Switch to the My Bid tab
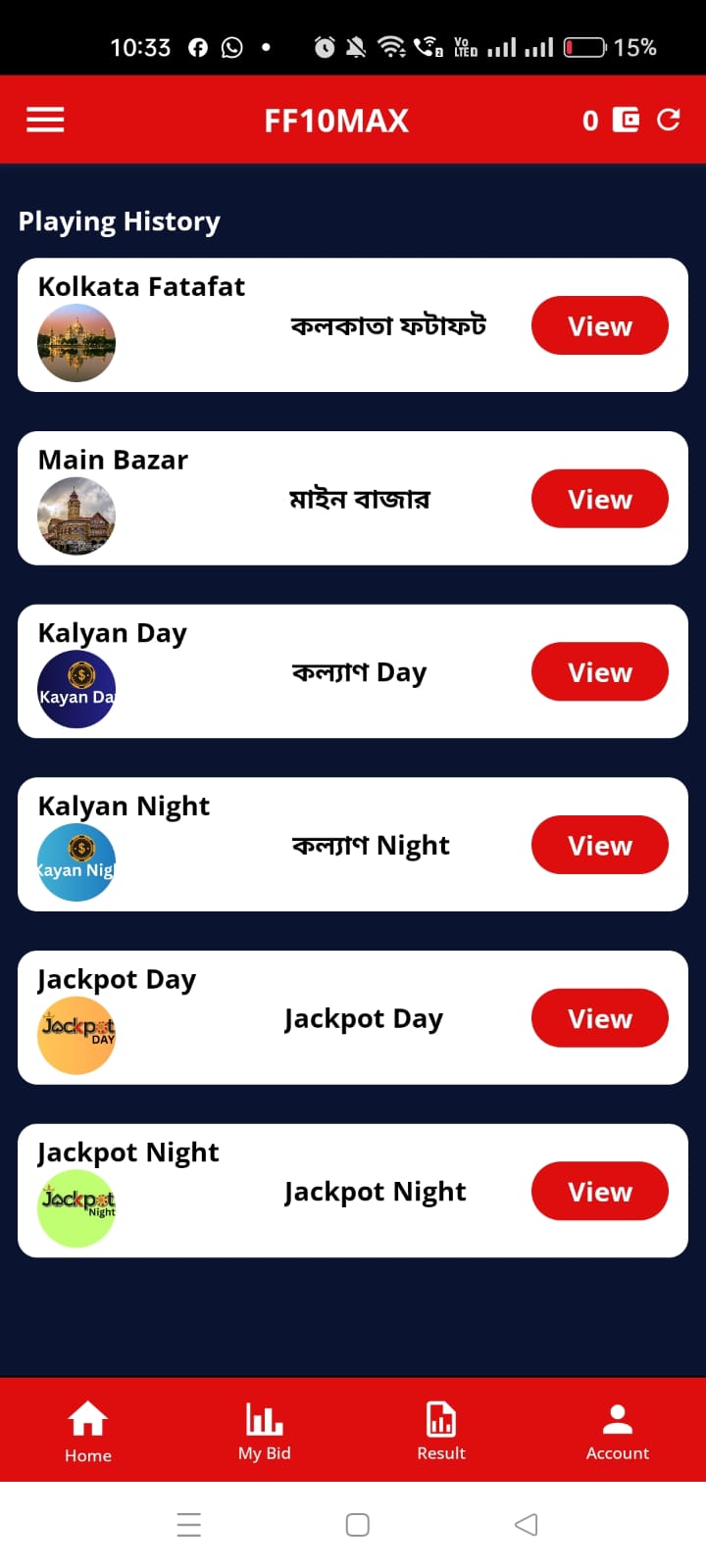The width and height of the screenshot is (706, 1568). pyautogui.click(x=265, y=1431)
